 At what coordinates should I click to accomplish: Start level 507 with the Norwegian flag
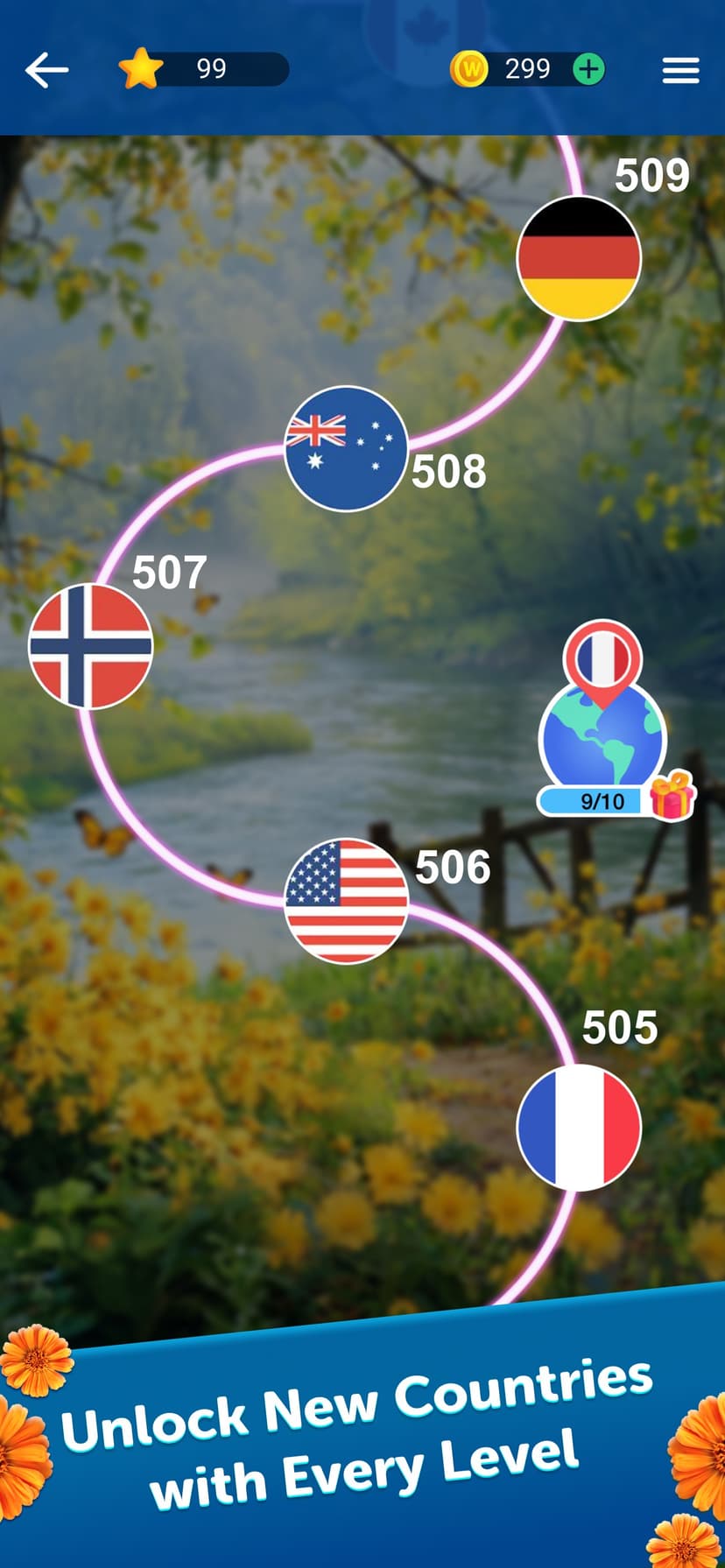(x=90, y=646)
